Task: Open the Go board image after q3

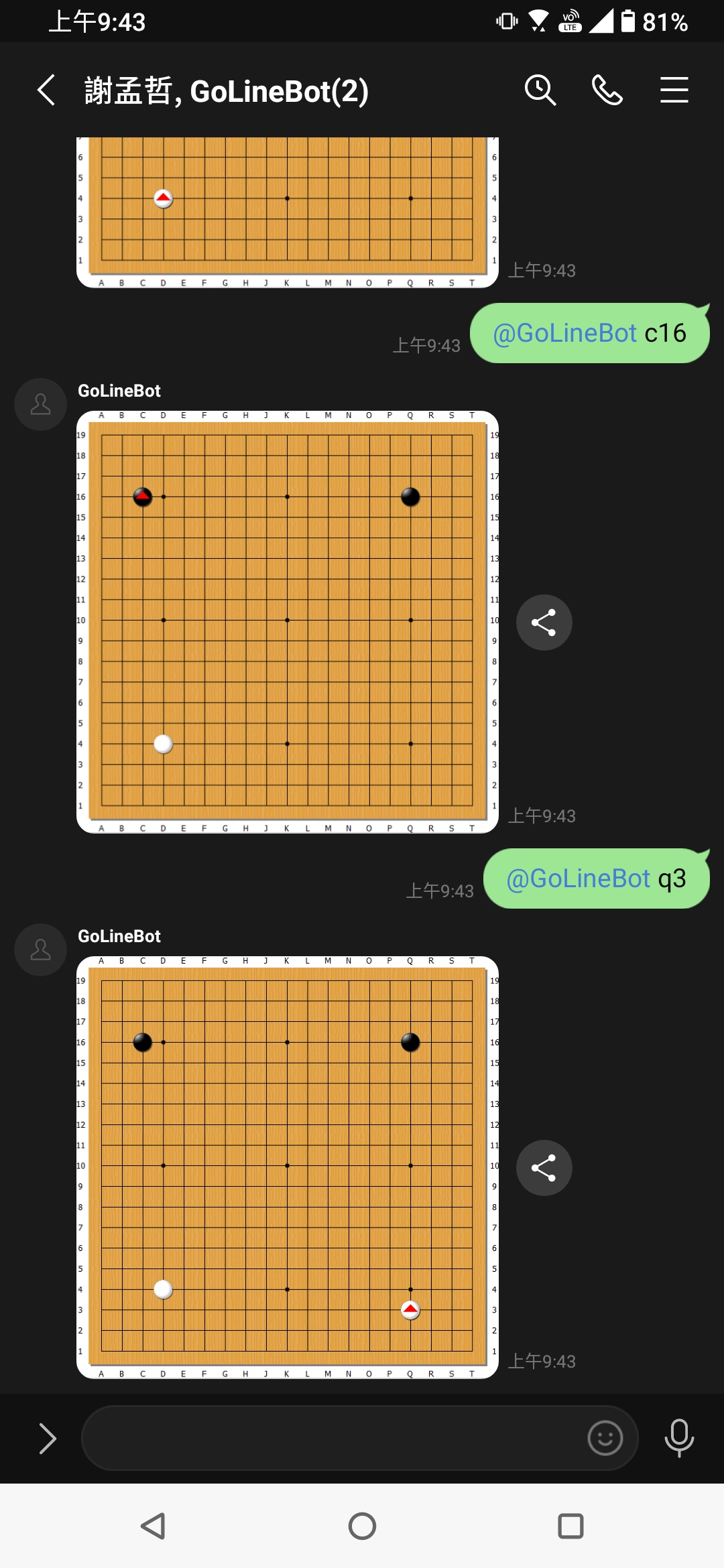Action: coord(287,1167)
